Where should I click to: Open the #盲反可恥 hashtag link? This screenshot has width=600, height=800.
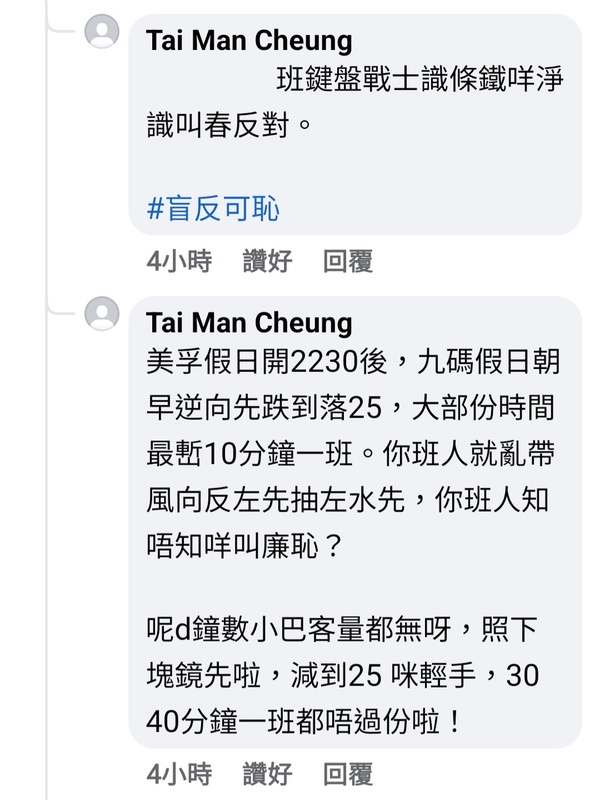tap(213, 209)
